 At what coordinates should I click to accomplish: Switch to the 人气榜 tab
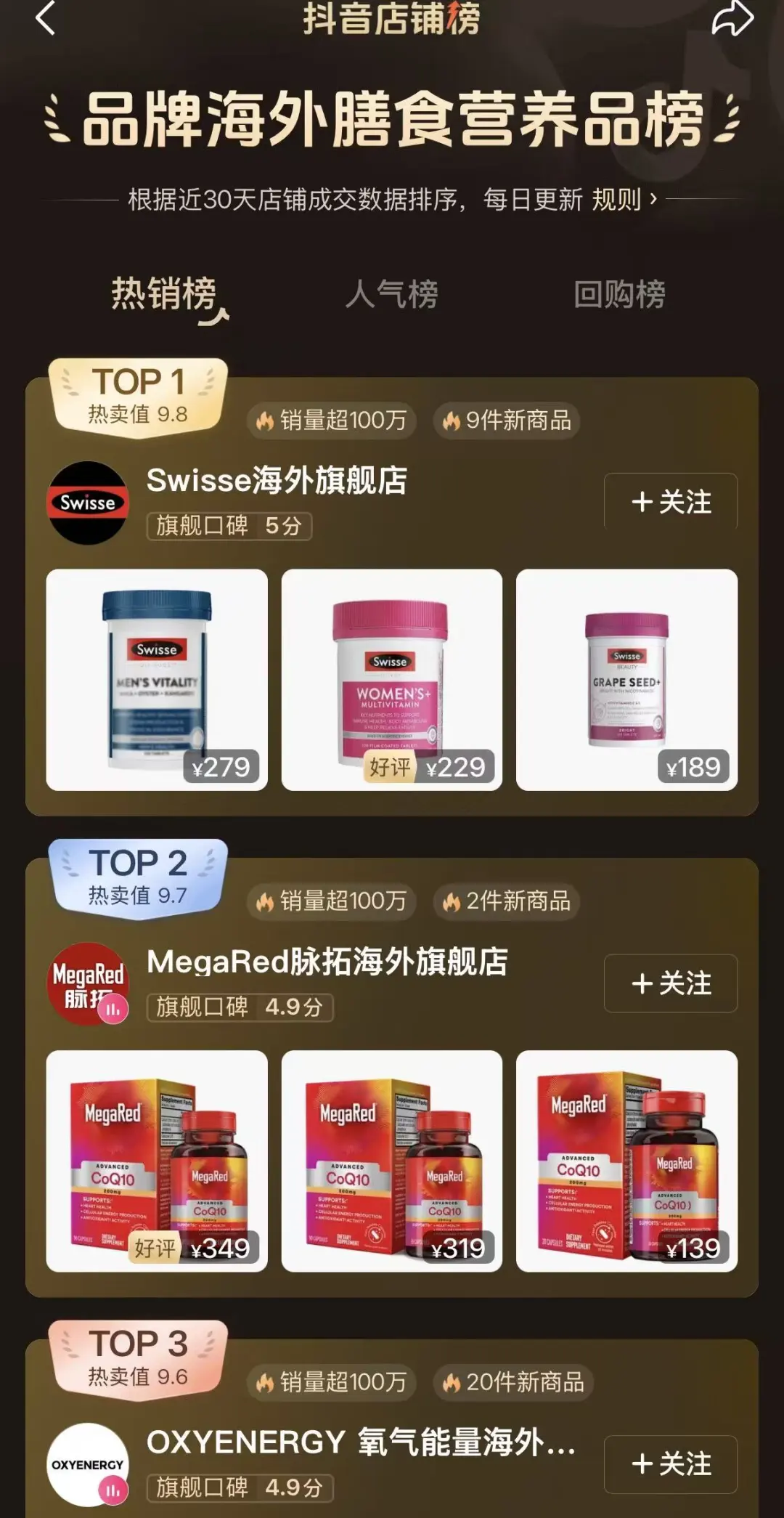click(391, 295)
